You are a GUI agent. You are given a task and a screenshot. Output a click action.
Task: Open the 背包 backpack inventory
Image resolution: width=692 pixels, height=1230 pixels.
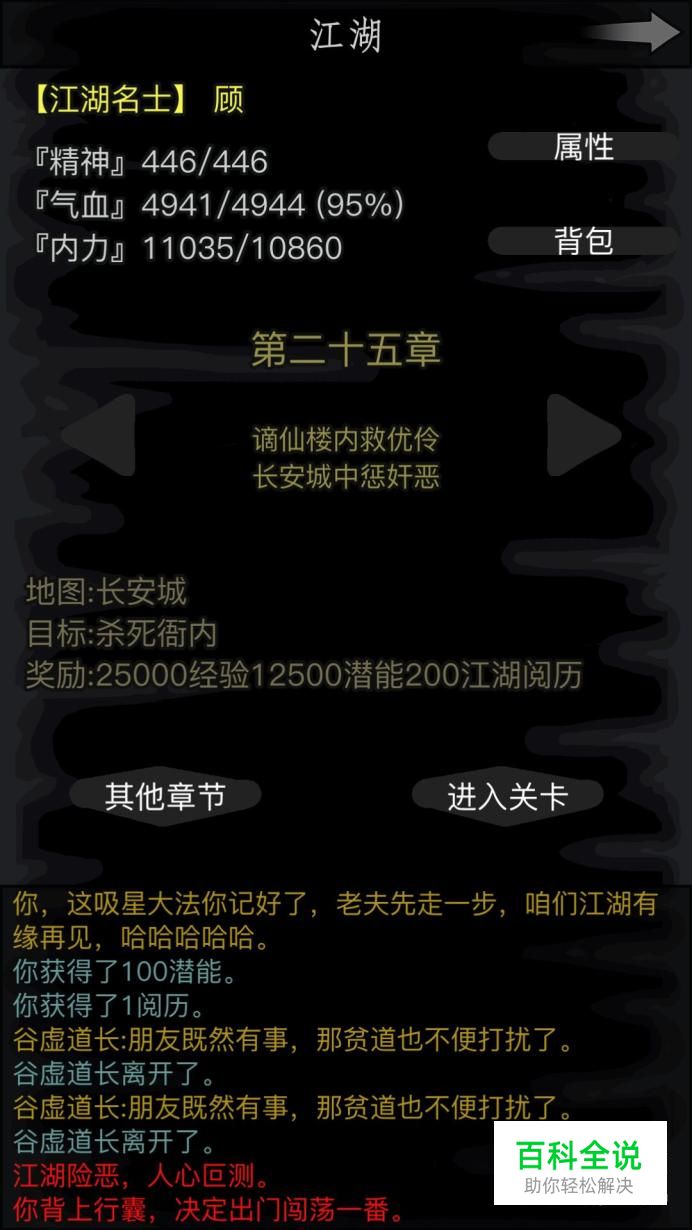click(583, 241)
